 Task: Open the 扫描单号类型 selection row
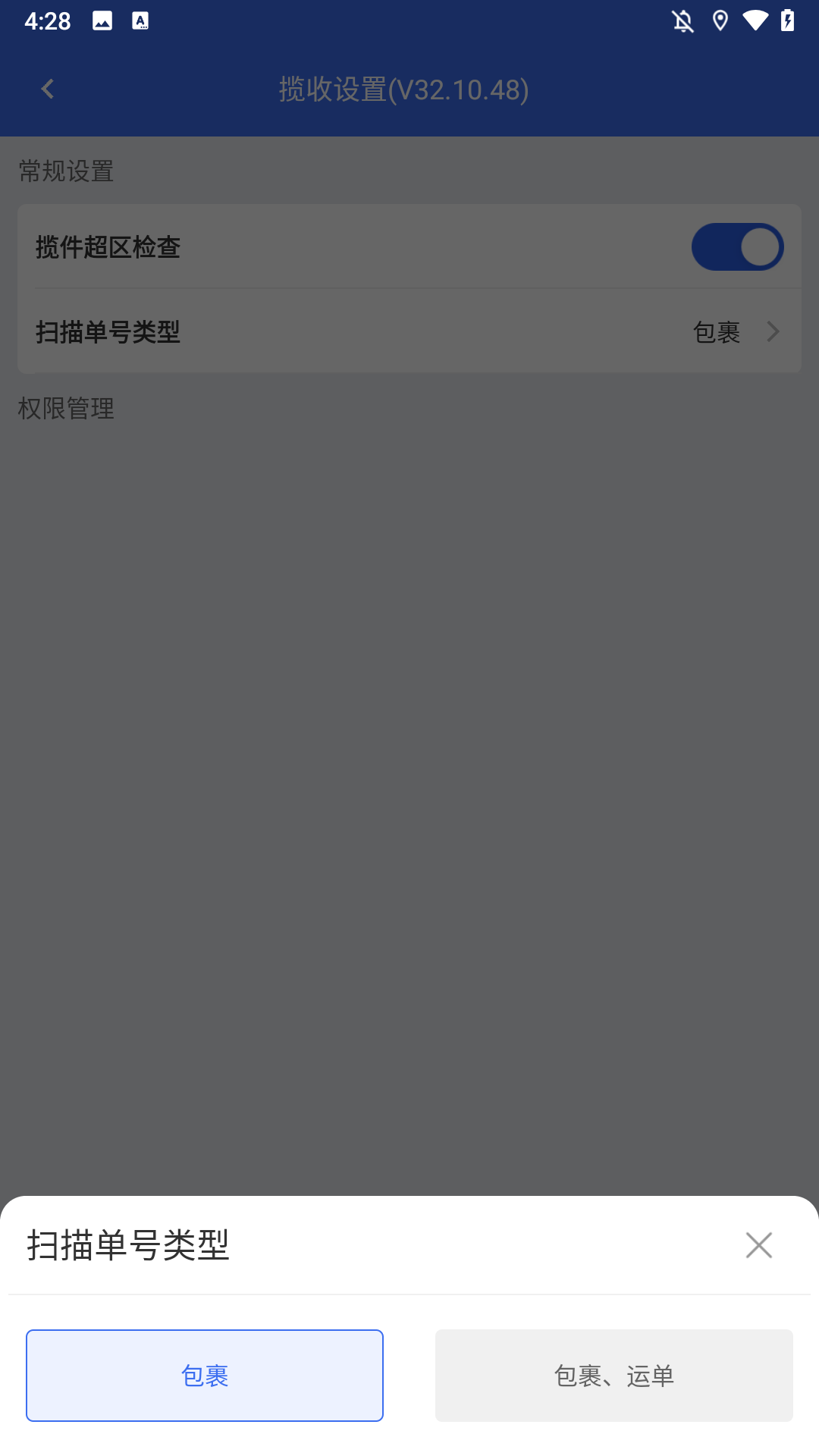click(409, 331)
